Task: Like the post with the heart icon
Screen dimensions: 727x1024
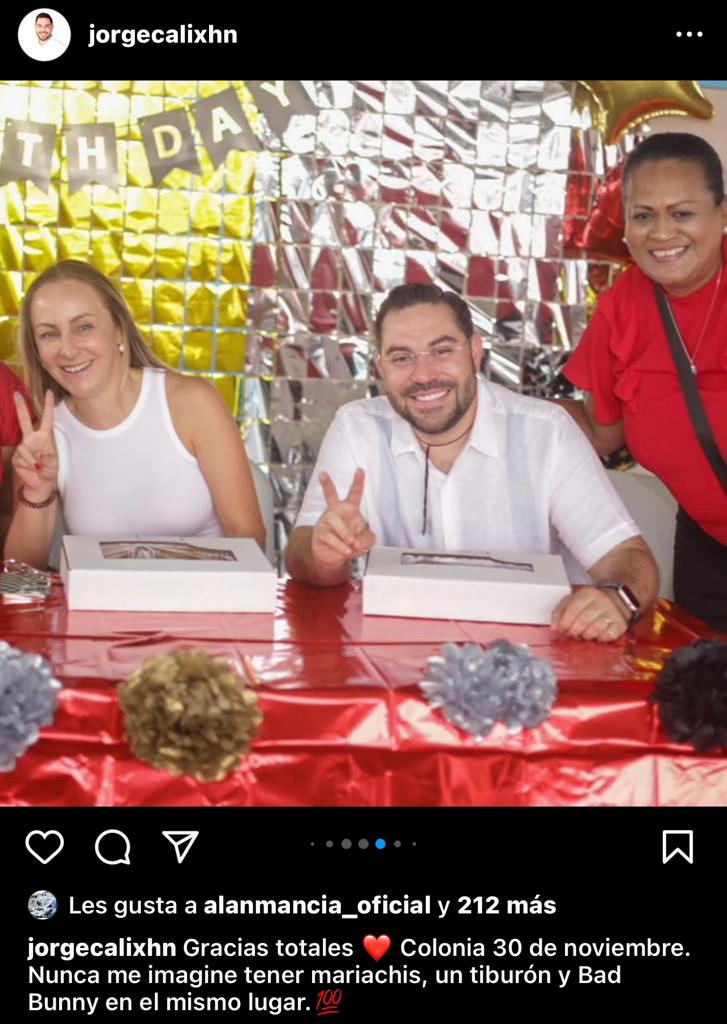Action: tap(44, 847)
